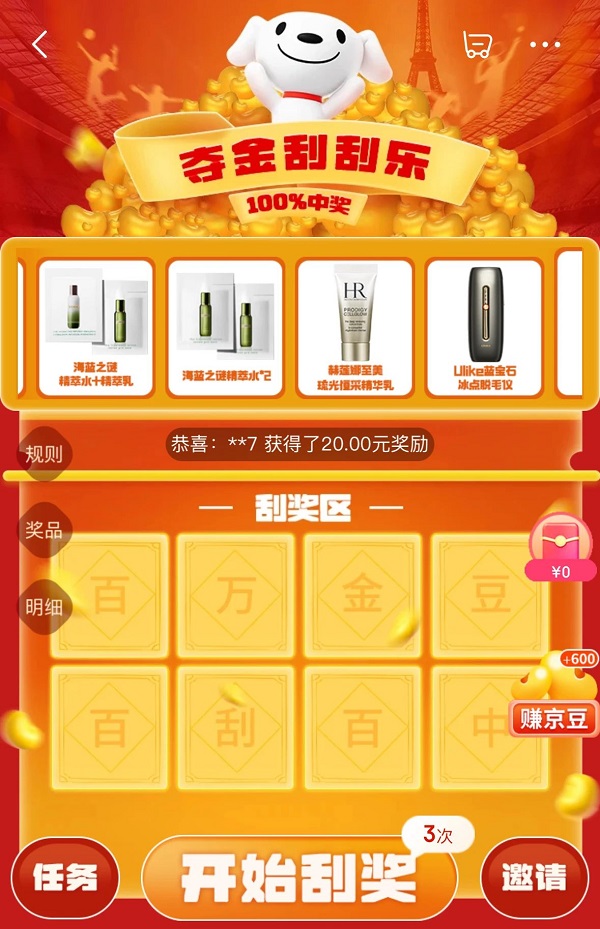Tap the 开始刮奖 start scratching button

[x=298, y=877]
